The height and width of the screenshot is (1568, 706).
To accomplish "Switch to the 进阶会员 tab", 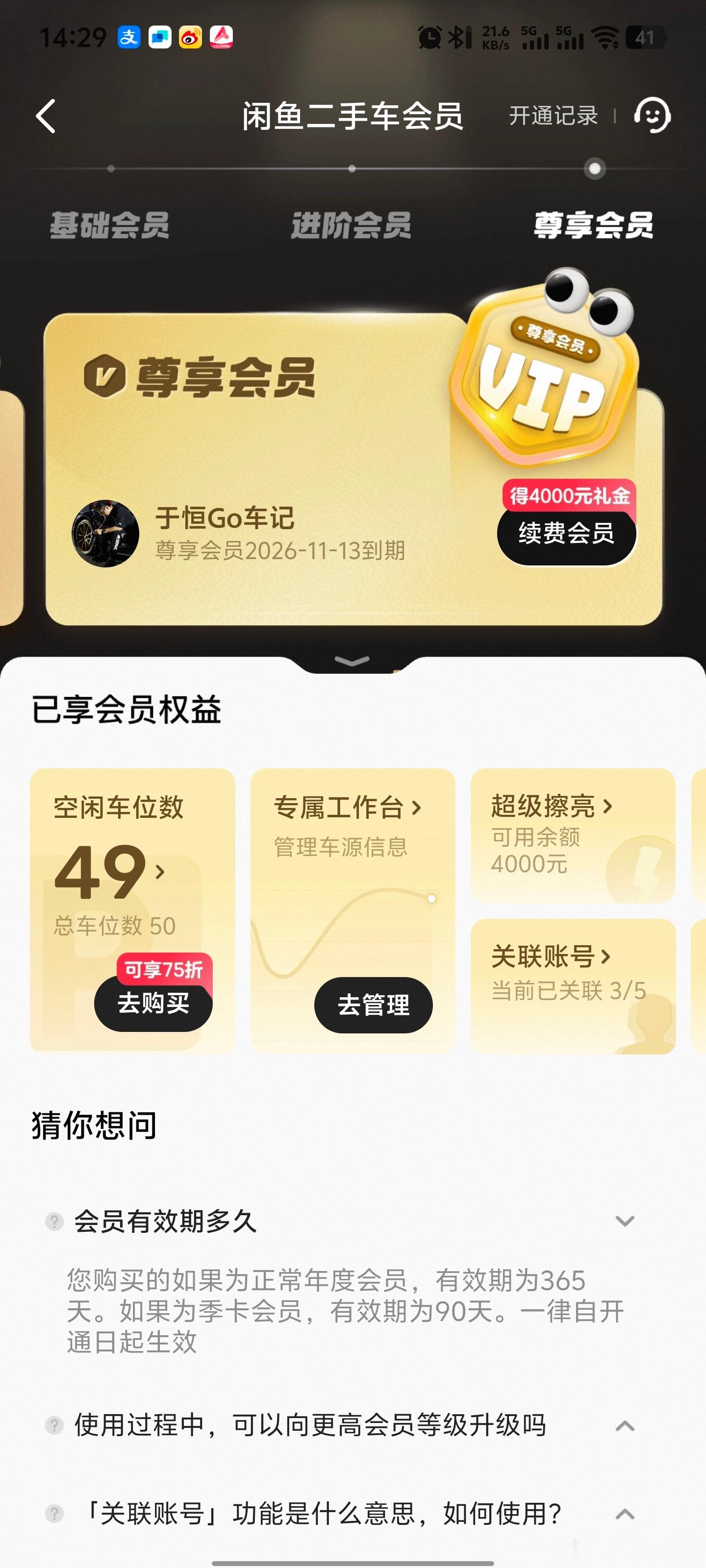I will [352, 225].
